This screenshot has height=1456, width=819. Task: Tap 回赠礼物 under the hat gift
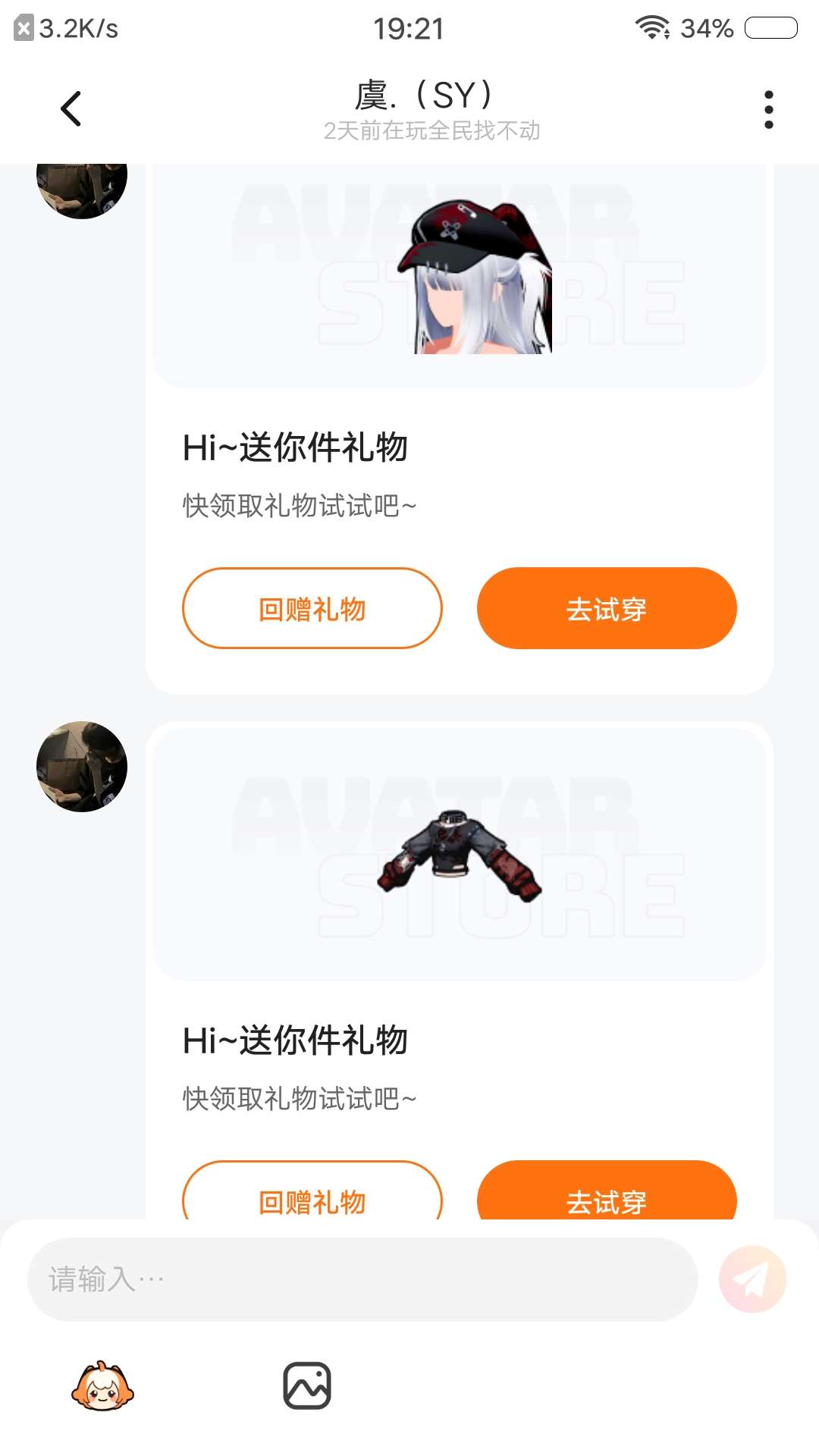312,608
